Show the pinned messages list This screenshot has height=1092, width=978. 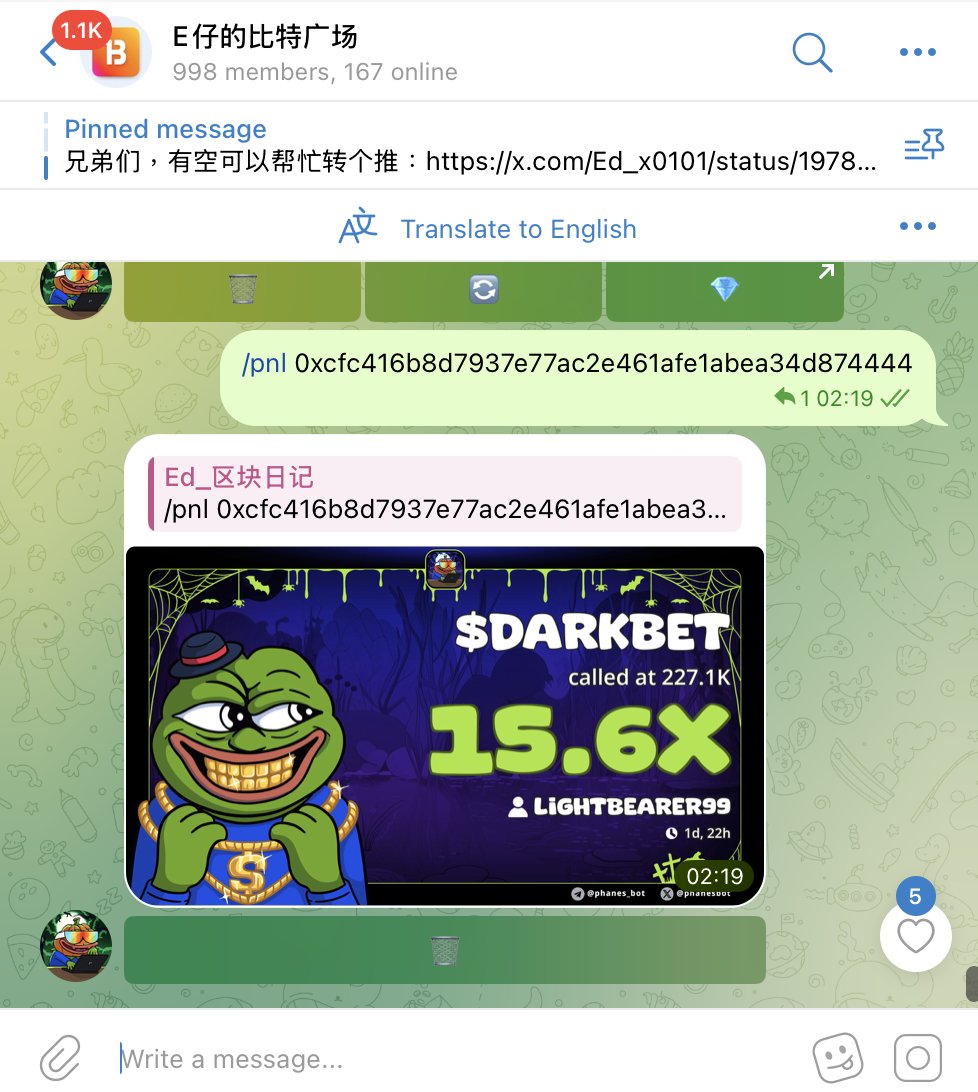[923, 147]
